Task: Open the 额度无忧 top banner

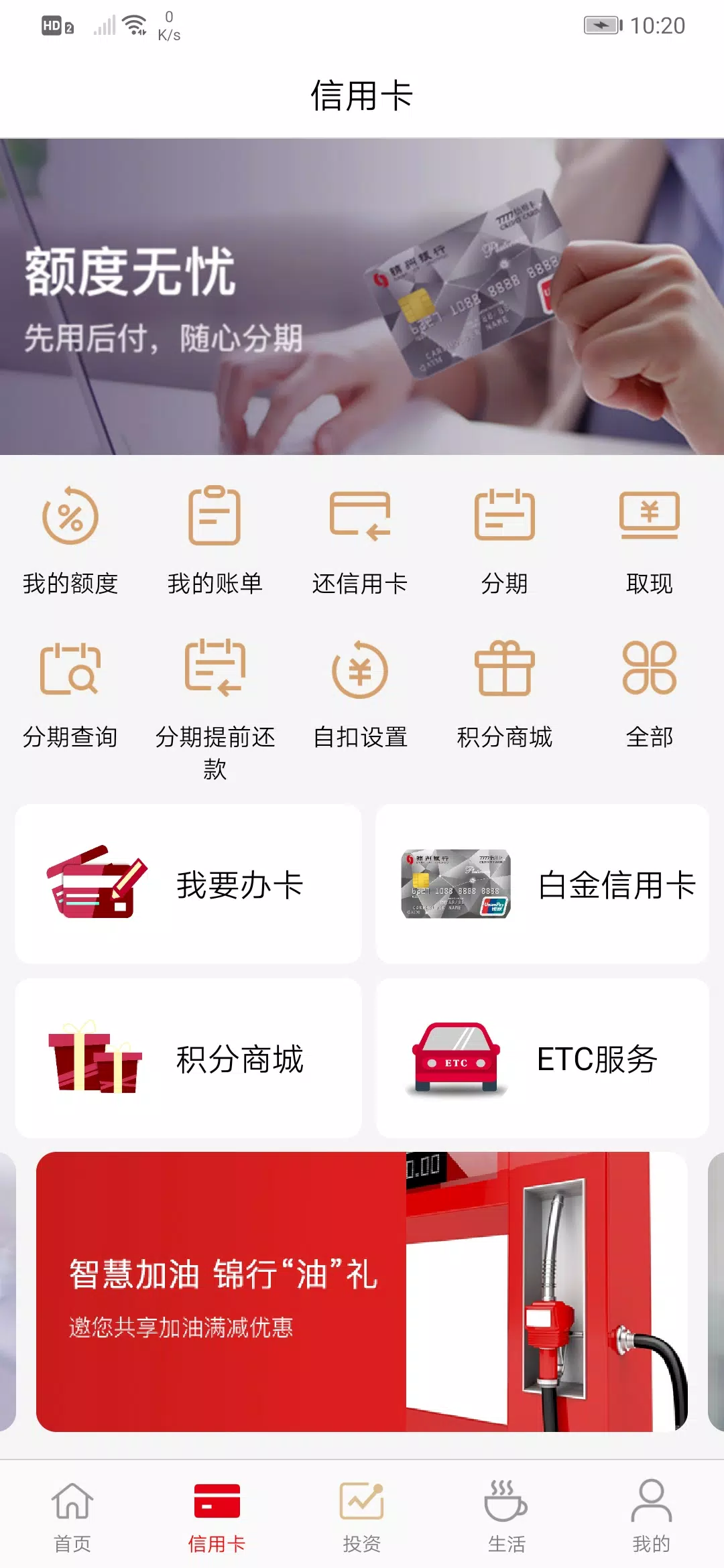Action: pyautogui.click(x=362, y=297)
